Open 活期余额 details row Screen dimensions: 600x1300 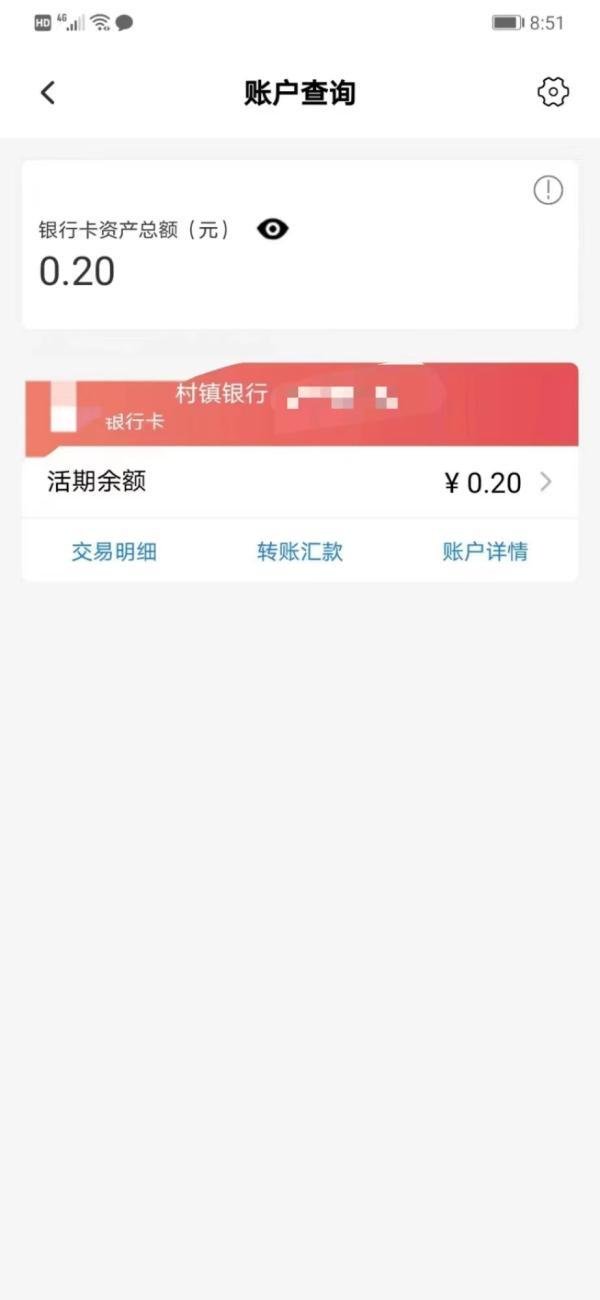(300, 483)
